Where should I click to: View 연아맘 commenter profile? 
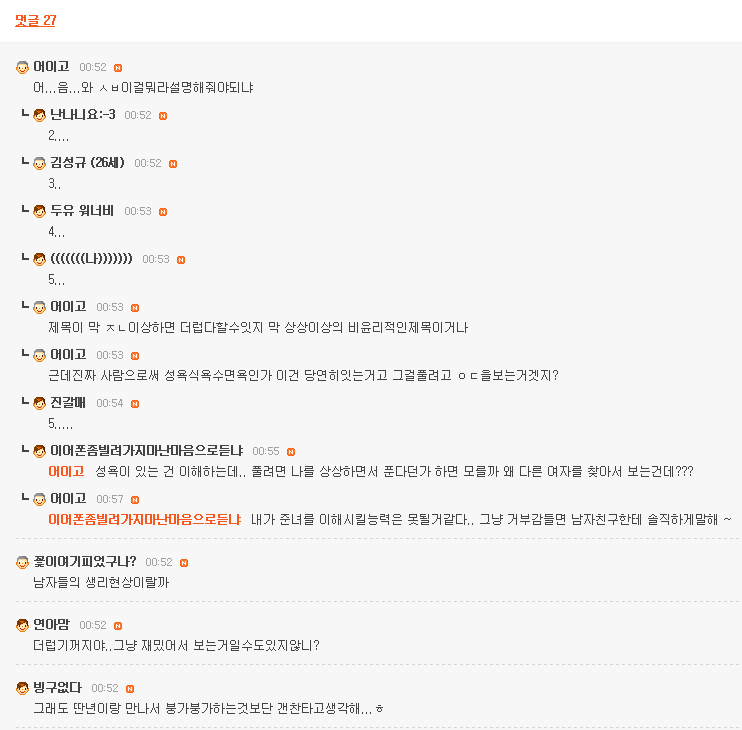(51, 625)
